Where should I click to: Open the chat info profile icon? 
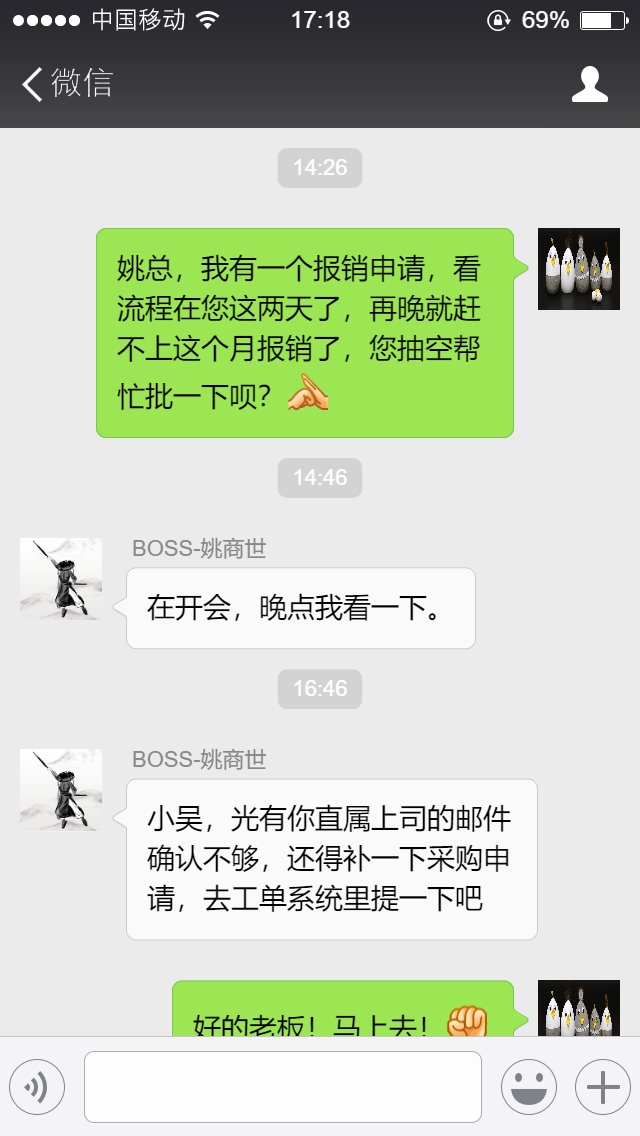[x=589, y=84]
